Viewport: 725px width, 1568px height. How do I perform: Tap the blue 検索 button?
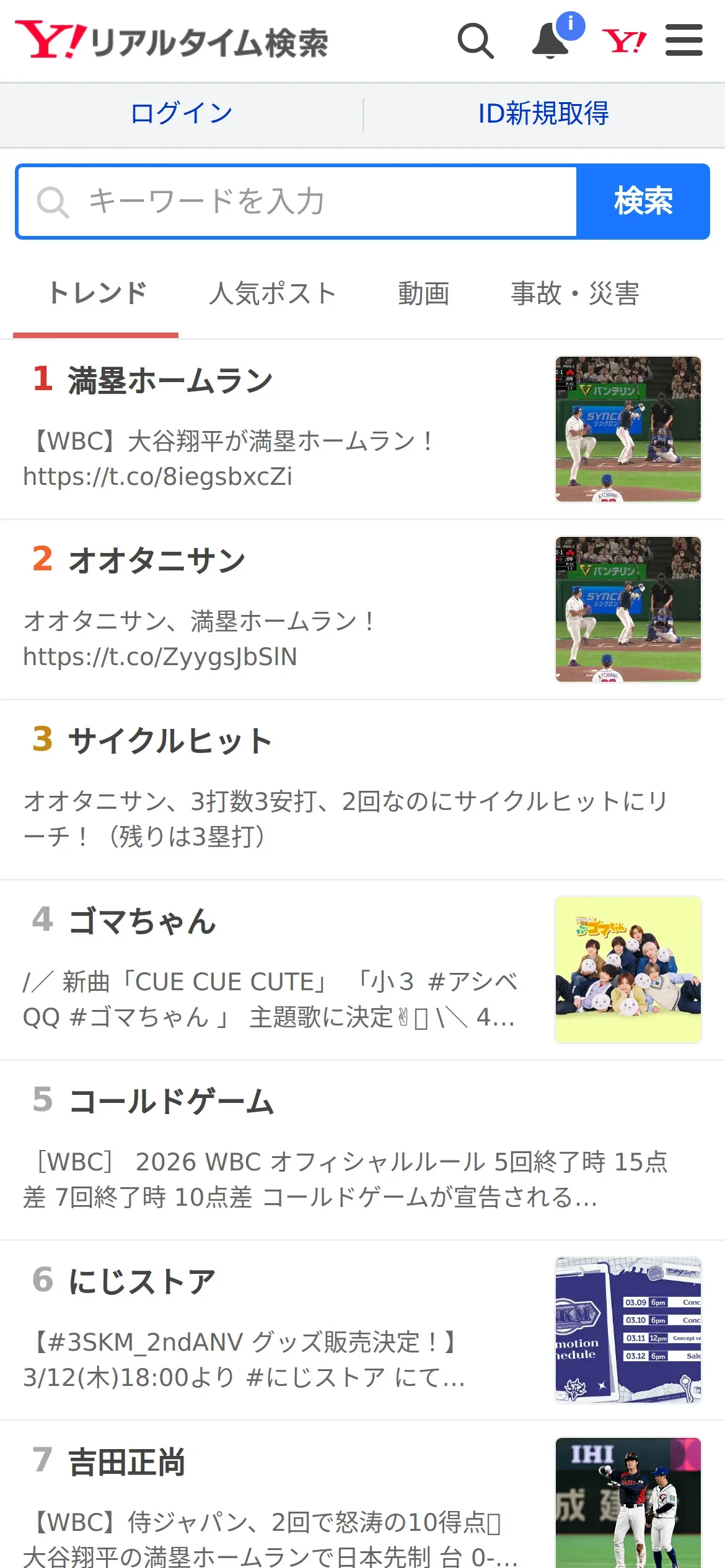coord(643,201)
